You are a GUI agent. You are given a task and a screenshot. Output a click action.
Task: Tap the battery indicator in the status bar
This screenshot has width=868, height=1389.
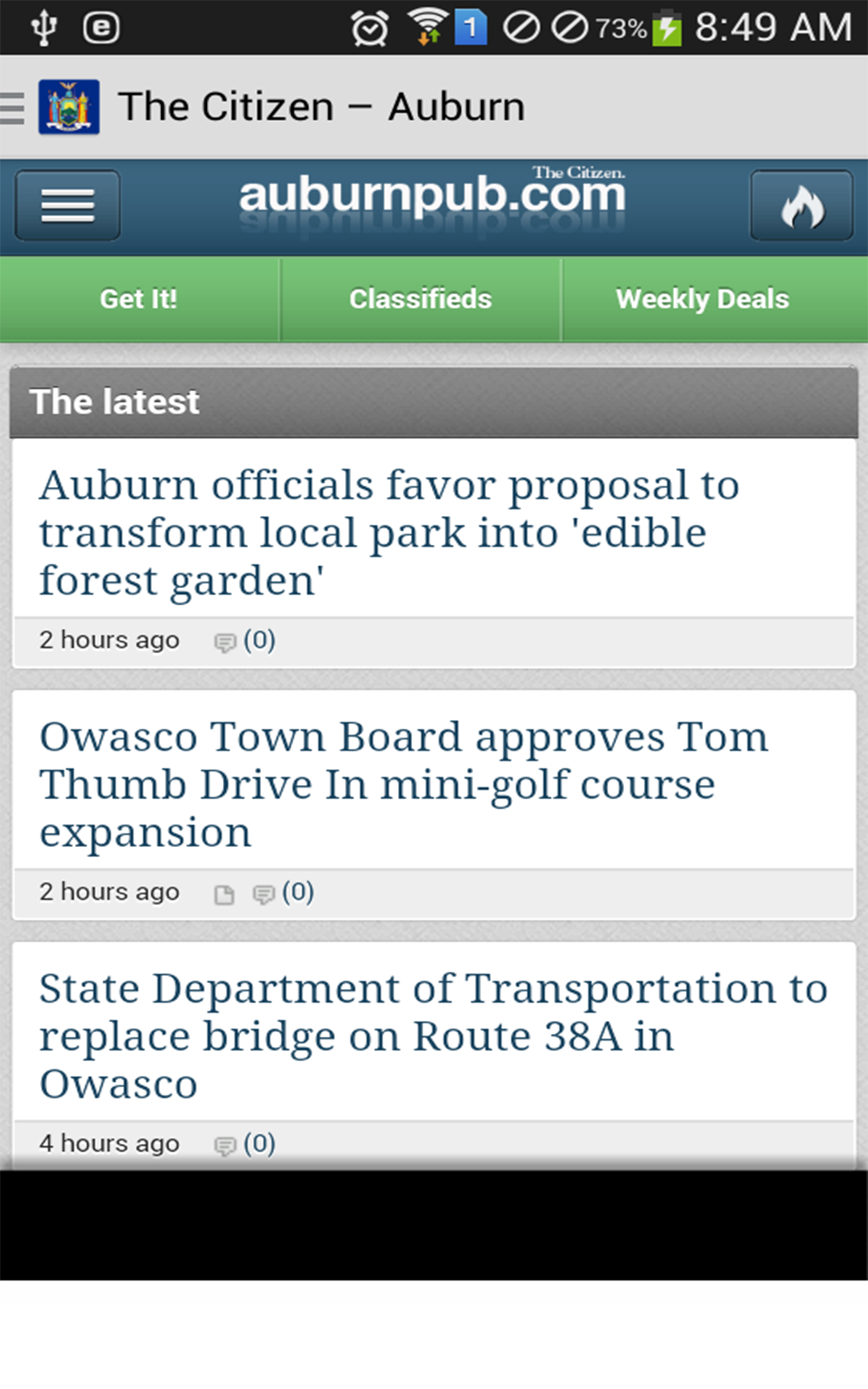[x=665, y=27]
